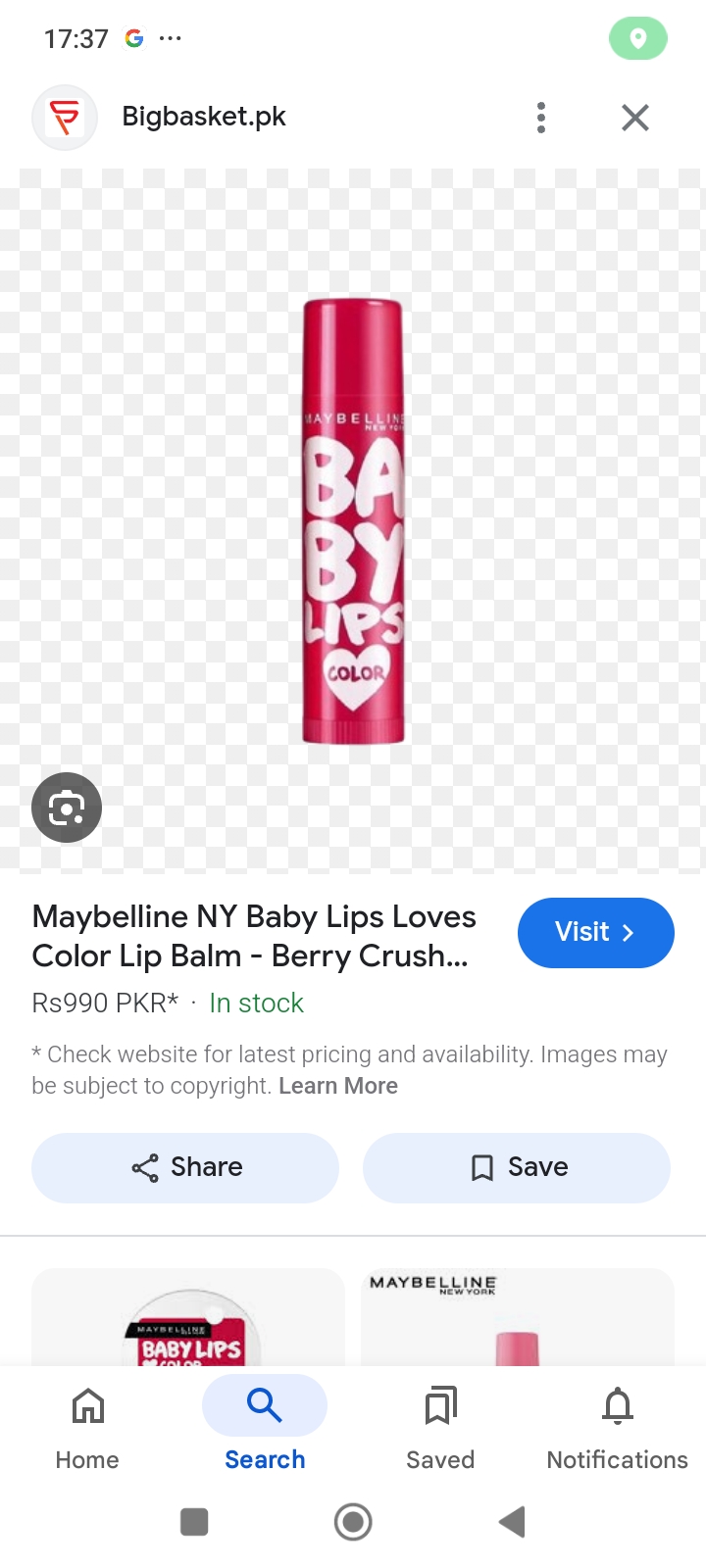This screenshot has width=706, height=1568.
Task: Open the Maybelline New York related image
Action: click(x=517, y=1318)
